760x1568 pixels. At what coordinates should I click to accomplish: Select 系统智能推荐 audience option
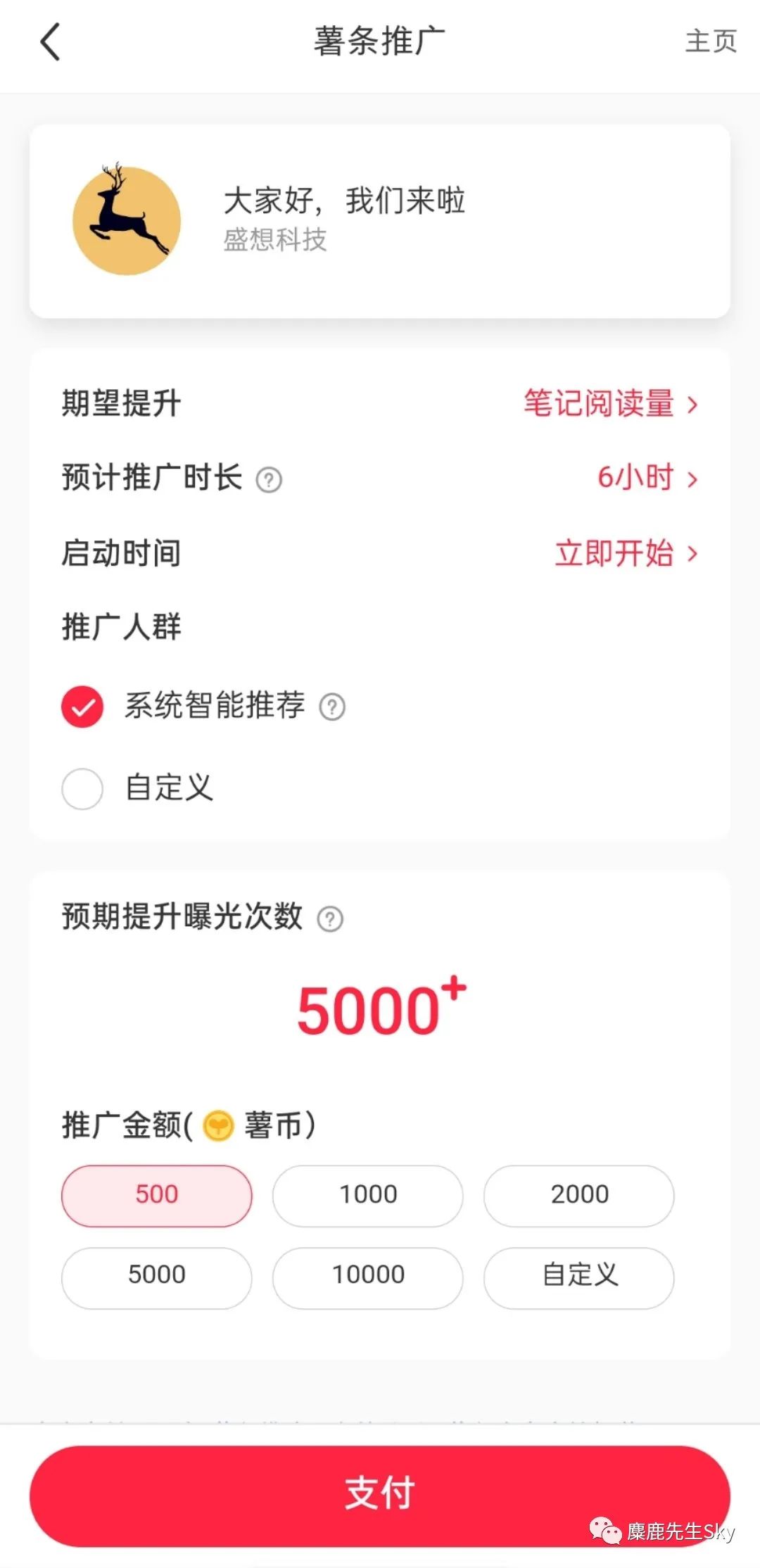pos(82,707)
